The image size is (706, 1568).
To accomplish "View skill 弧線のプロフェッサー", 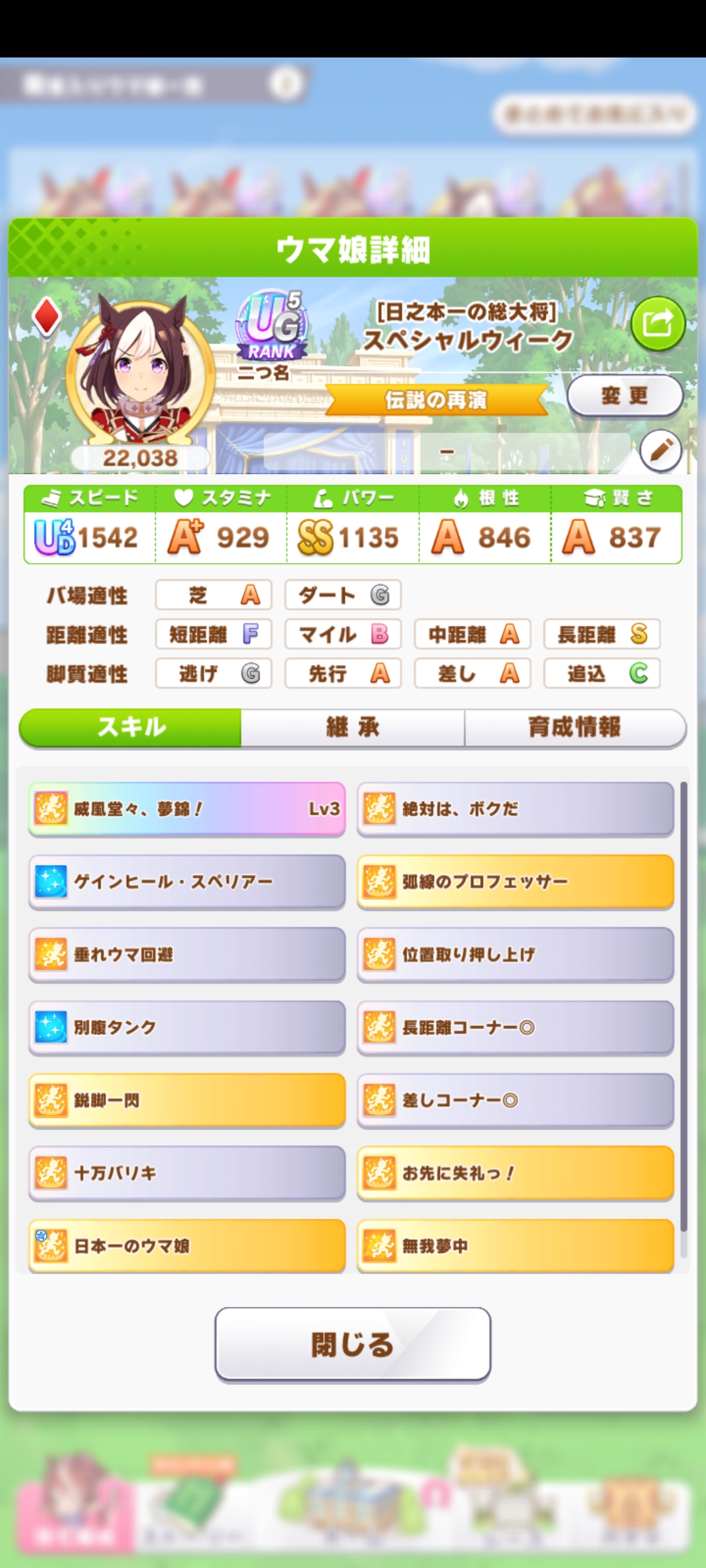I will (x=515, y=881).
